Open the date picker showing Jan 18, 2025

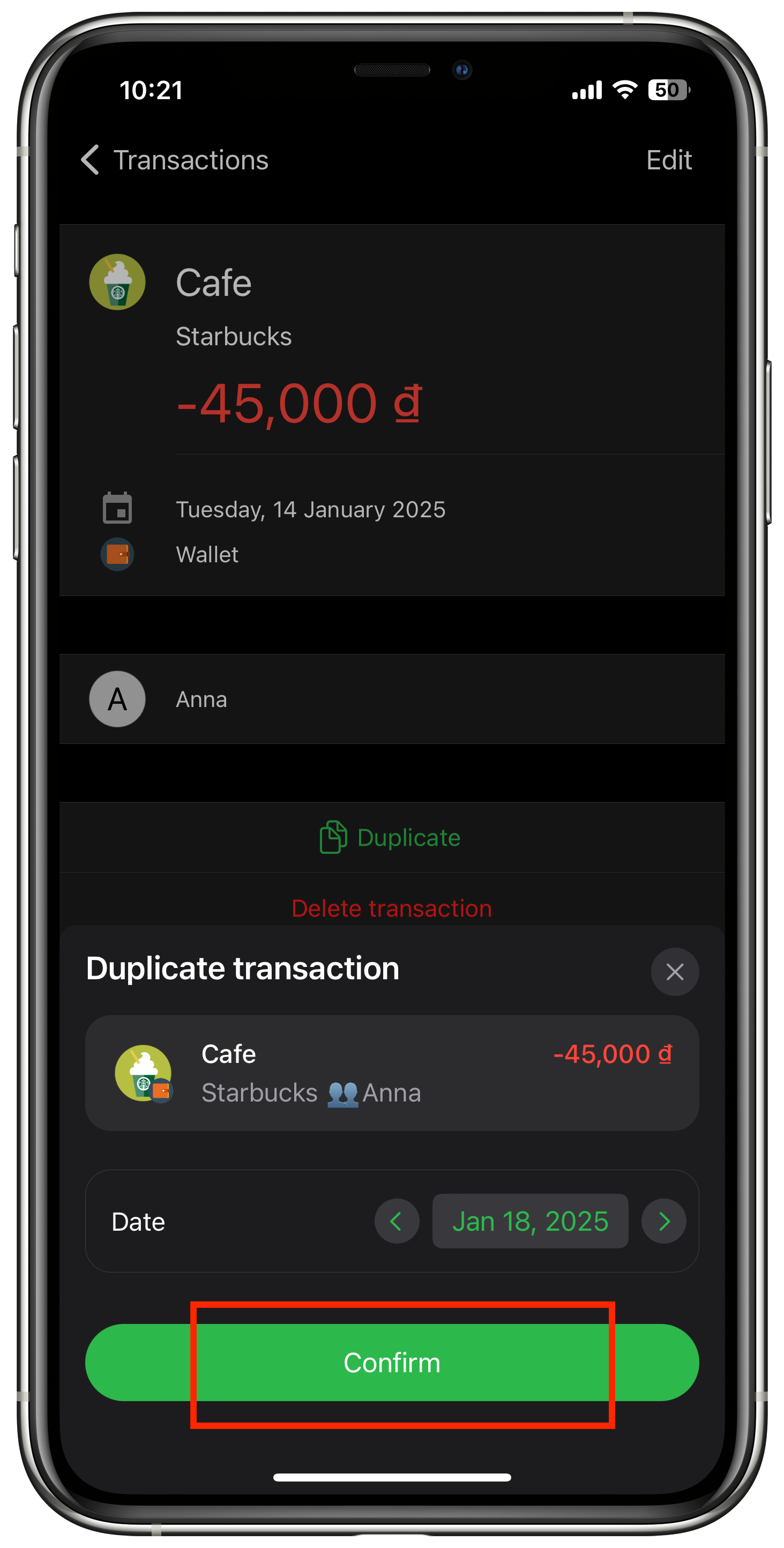(x=530, y=1221)
